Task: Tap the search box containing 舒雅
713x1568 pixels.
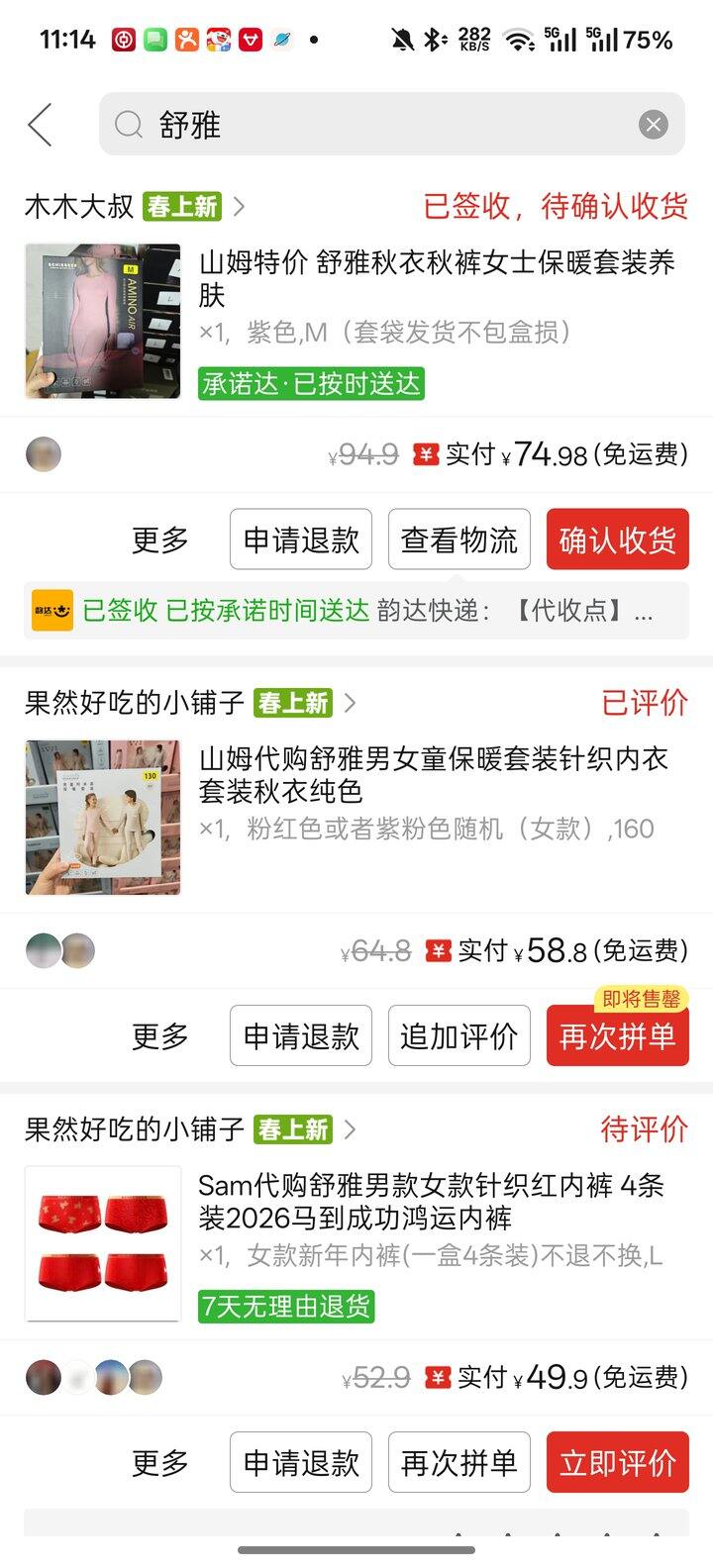Action: pos(376,125)
